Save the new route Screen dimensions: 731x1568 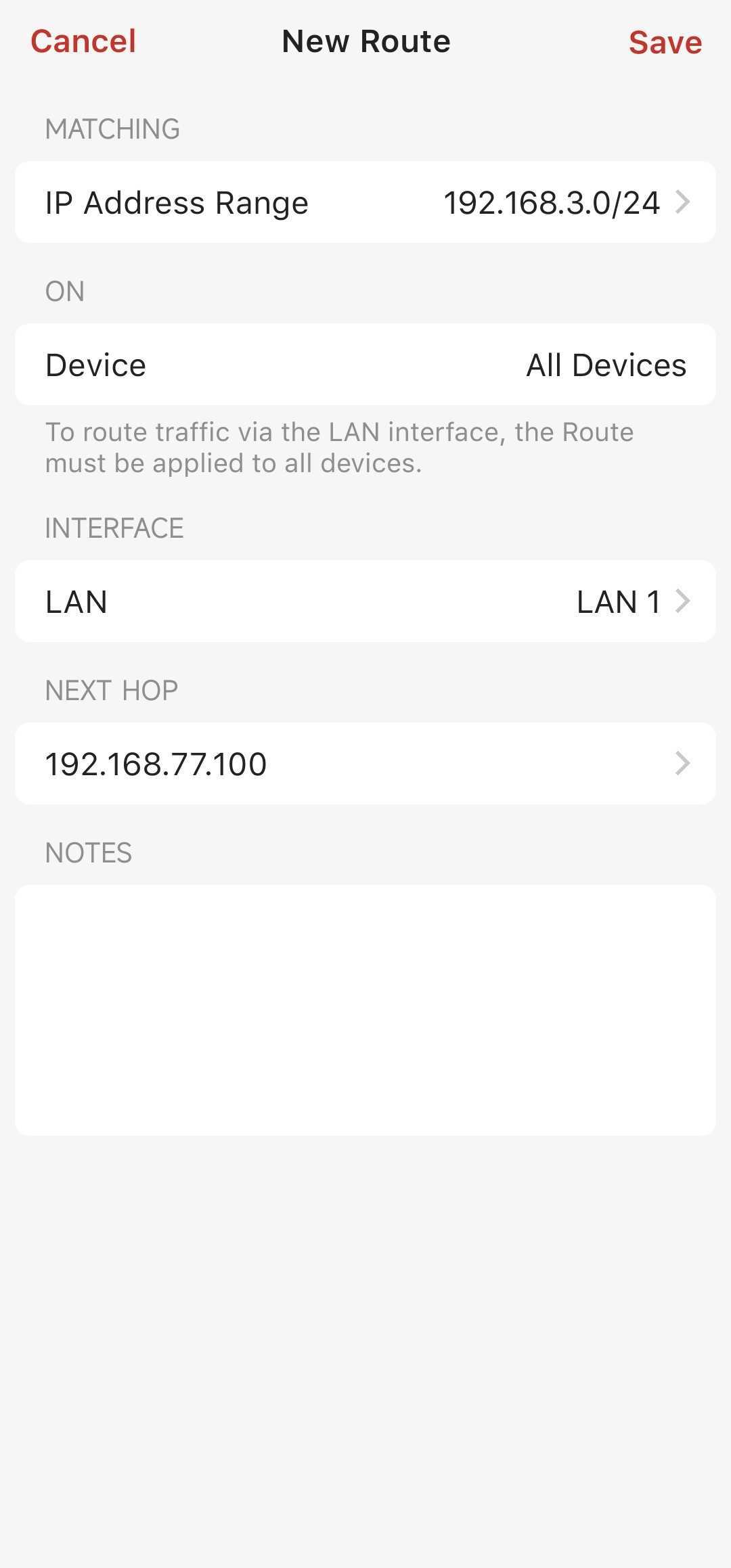pyautogui.click(x=665, y=42)
